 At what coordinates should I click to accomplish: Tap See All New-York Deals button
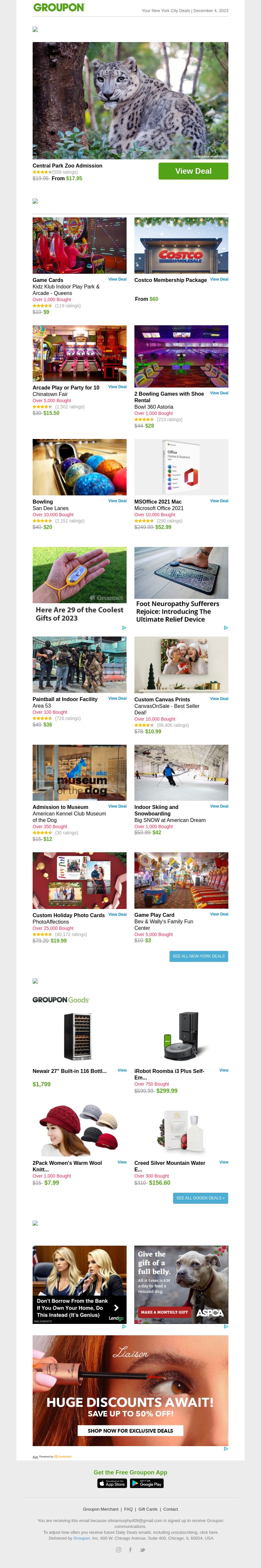point(199,956)
